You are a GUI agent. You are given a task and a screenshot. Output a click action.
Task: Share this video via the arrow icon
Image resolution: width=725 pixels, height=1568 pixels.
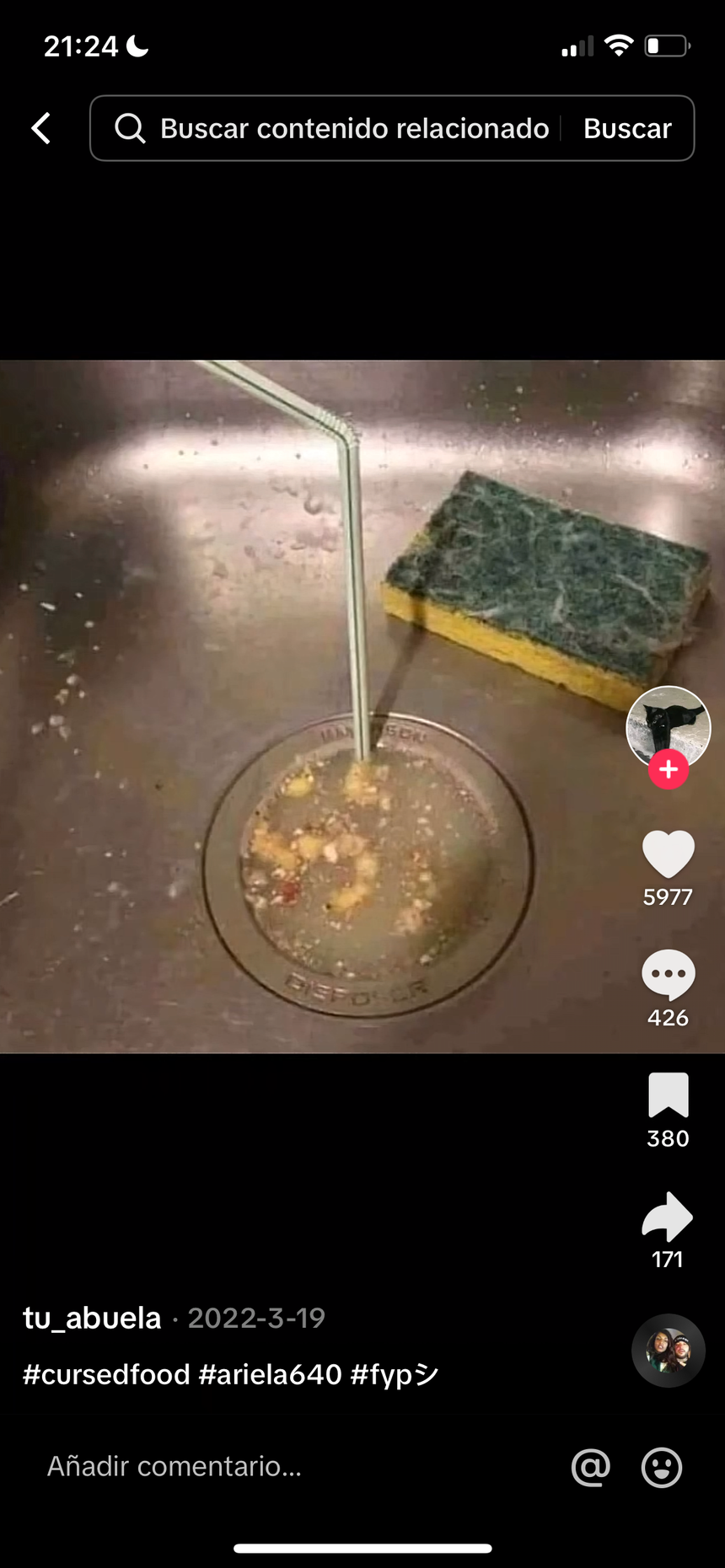tap(668, 1217)
